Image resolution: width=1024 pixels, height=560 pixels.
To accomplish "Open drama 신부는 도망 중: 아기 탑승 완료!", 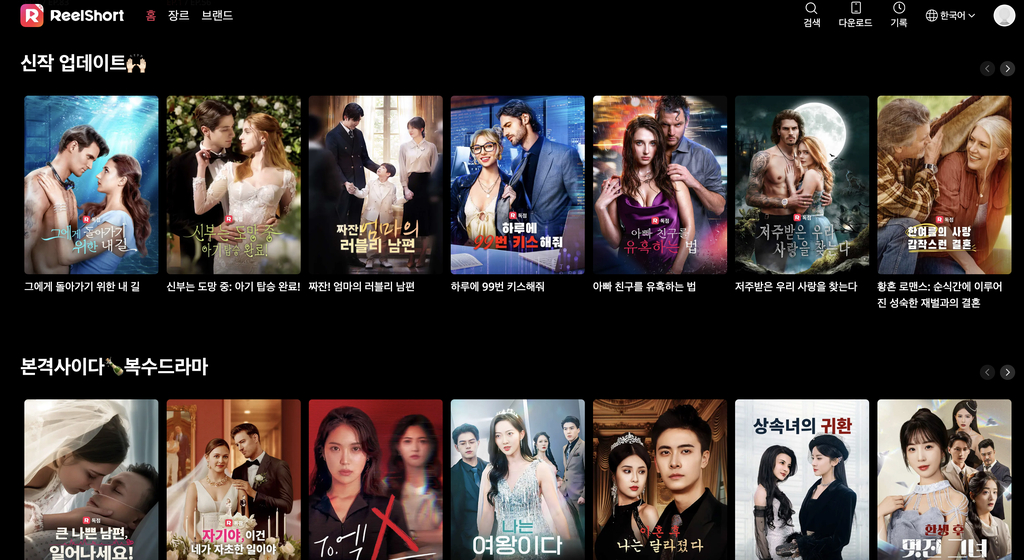I will click(x=233, y=185).
